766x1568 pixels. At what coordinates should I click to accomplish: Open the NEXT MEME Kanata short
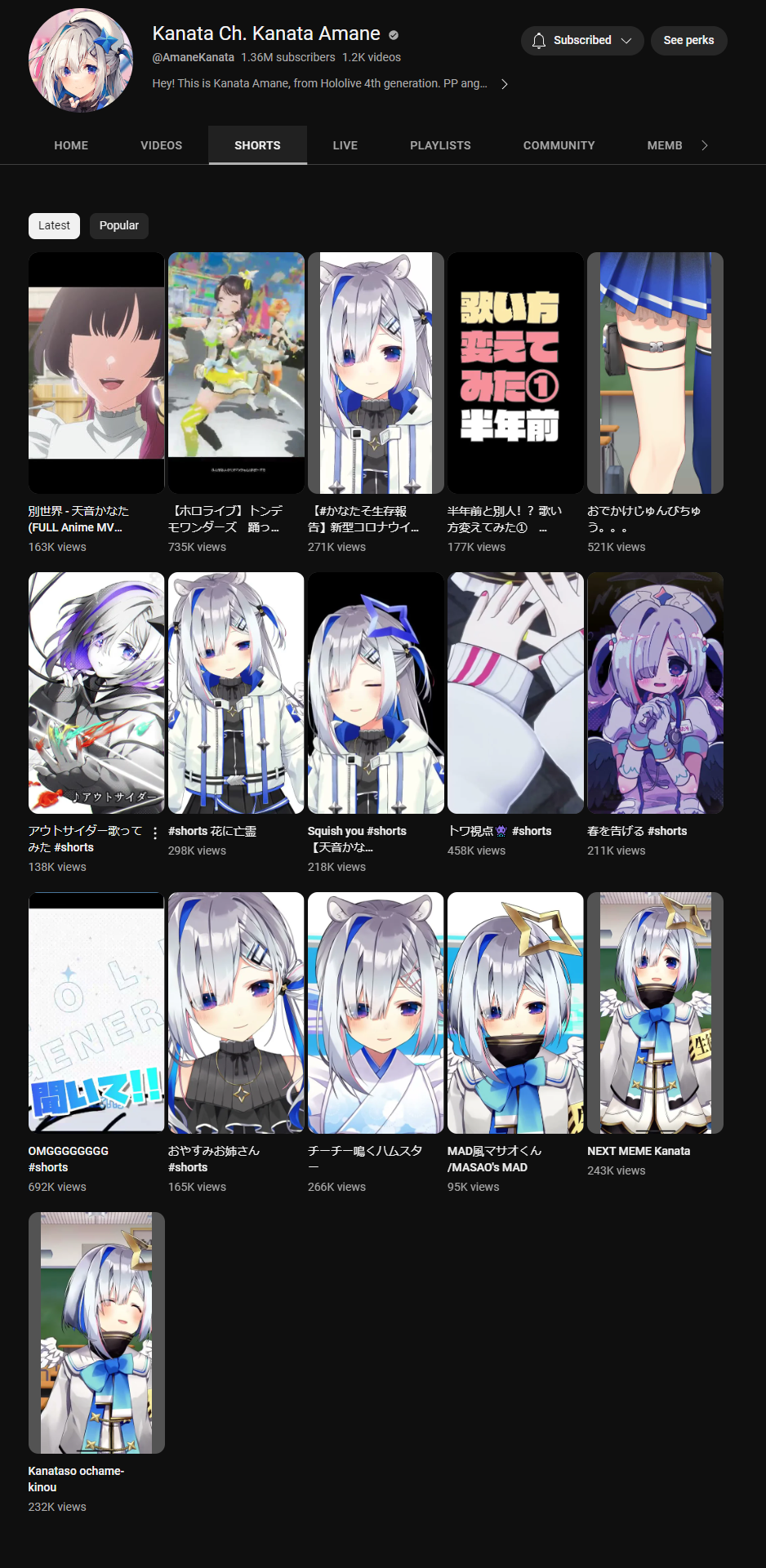tap(655, 1013)
